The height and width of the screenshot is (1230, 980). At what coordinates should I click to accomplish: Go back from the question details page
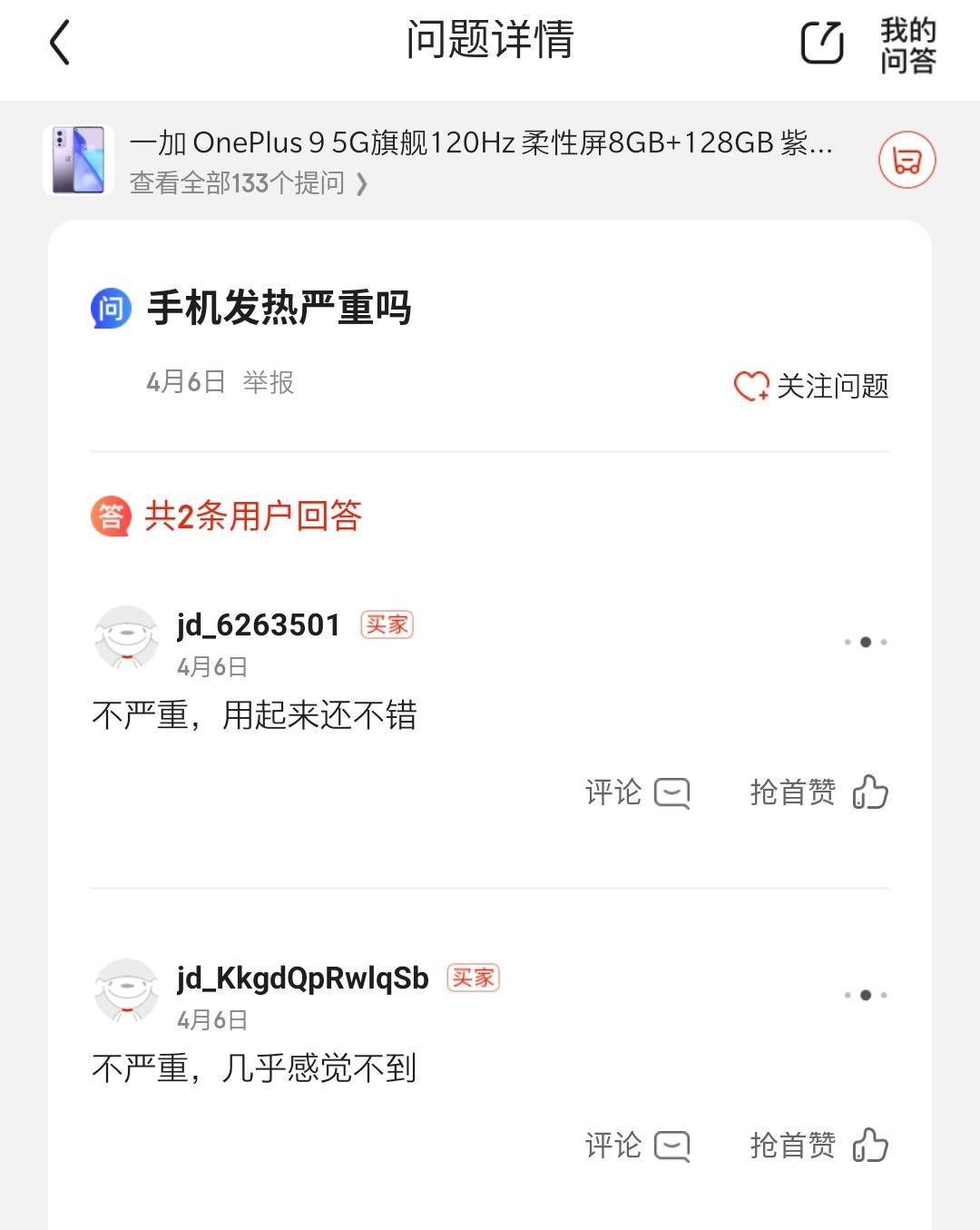(x=60, y=44)
